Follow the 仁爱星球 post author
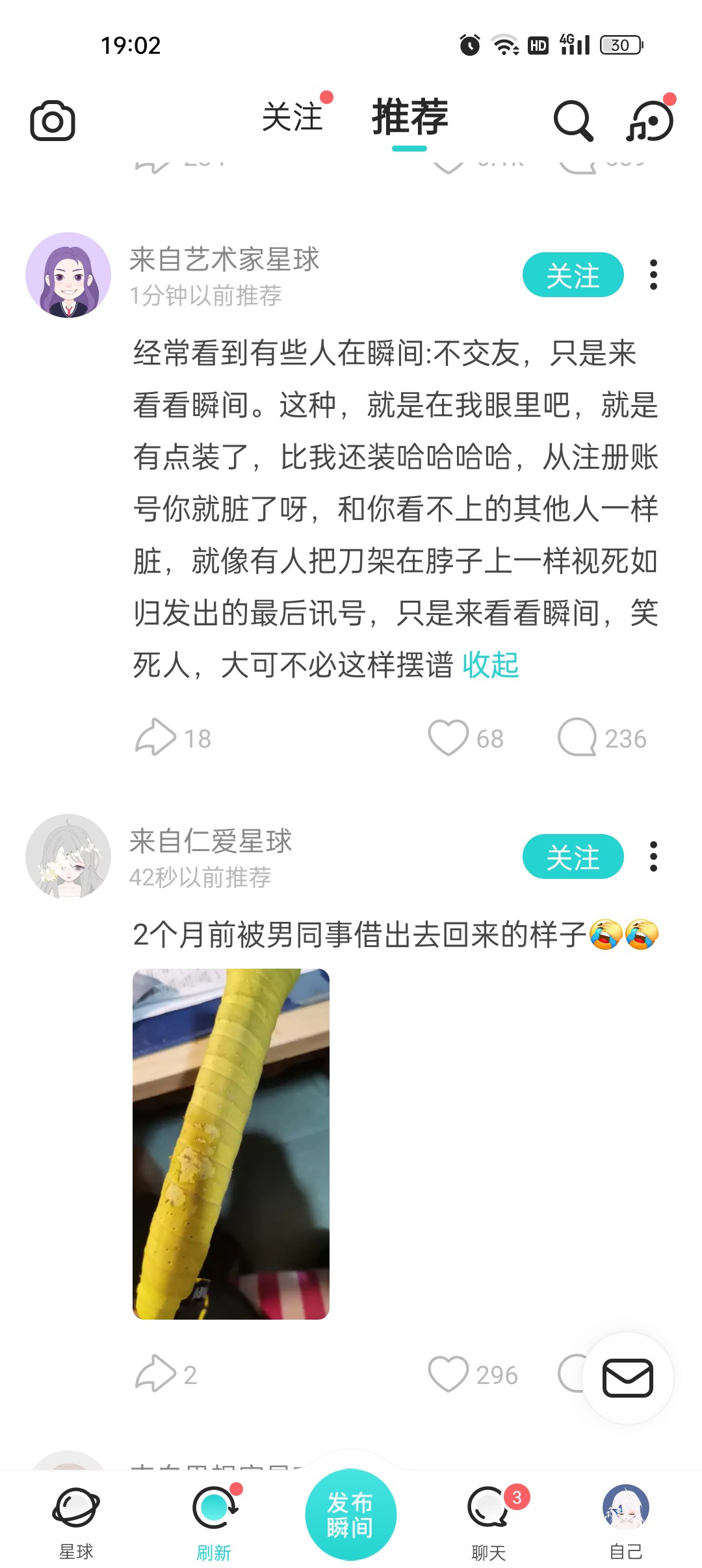This screenshot has height=1568, width=702. coord(573,857)
